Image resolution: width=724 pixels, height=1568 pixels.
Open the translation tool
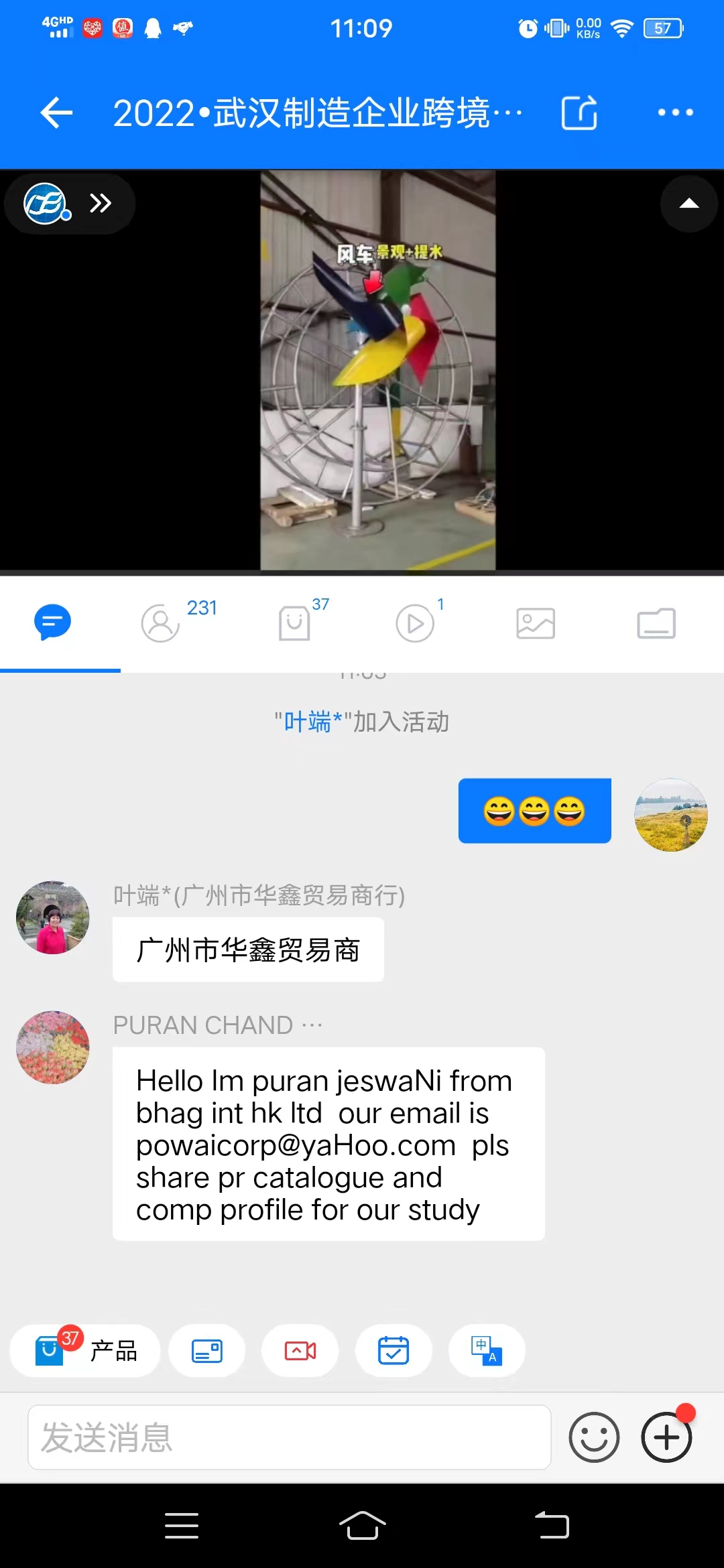(486, 1350)
